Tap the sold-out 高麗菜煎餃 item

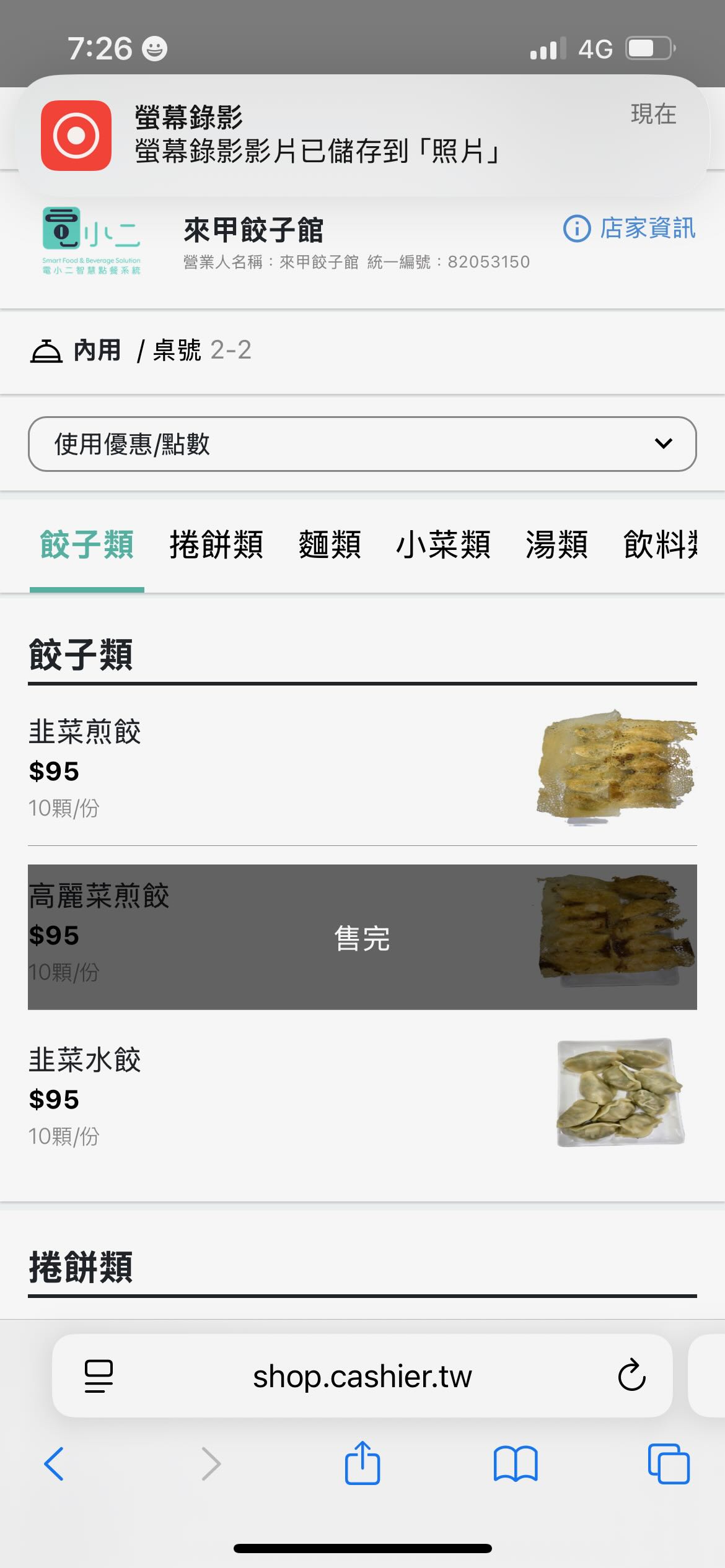coord(362,936)
